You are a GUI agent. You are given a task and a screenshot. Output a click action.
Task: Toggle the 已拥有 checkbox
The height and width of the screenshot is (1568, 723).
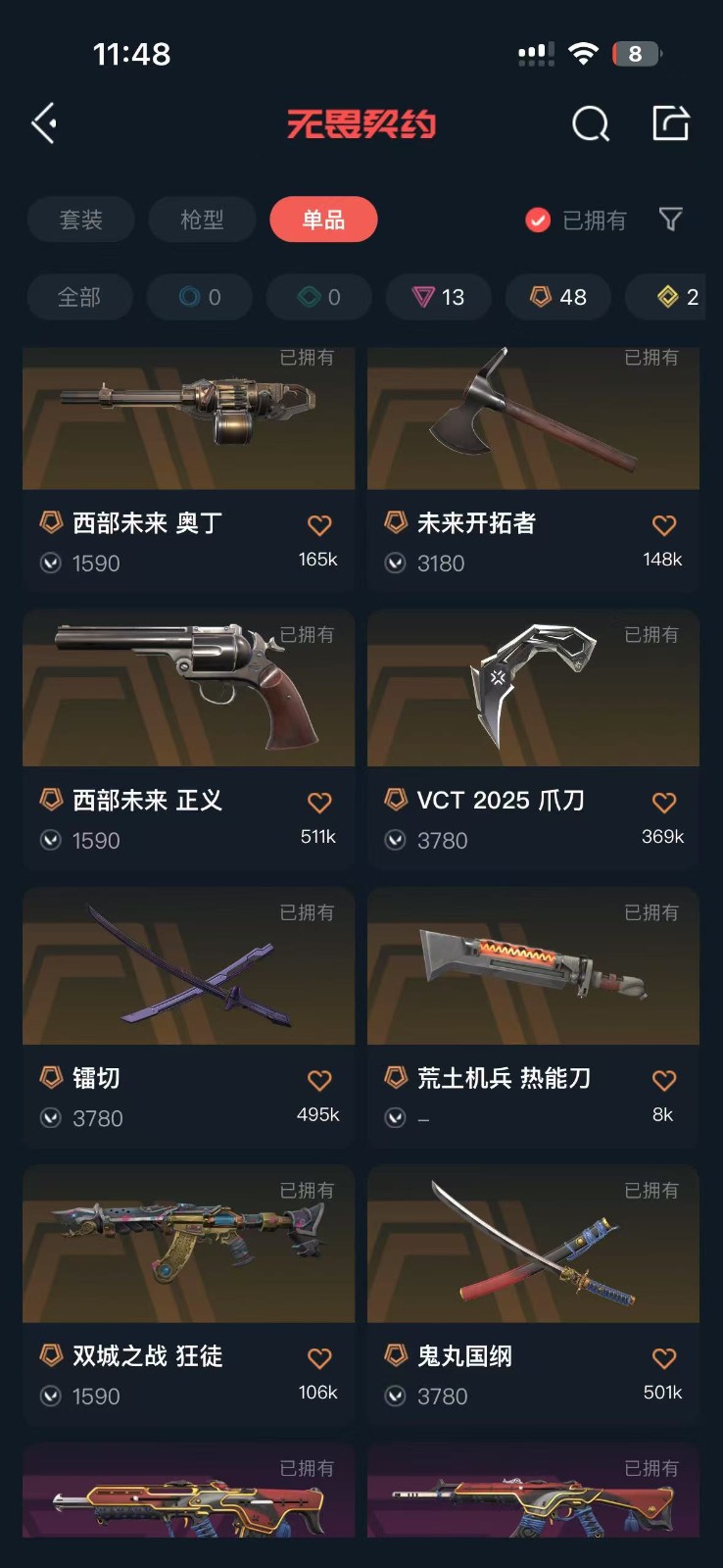pyautogui.click(x=538, y=220)
